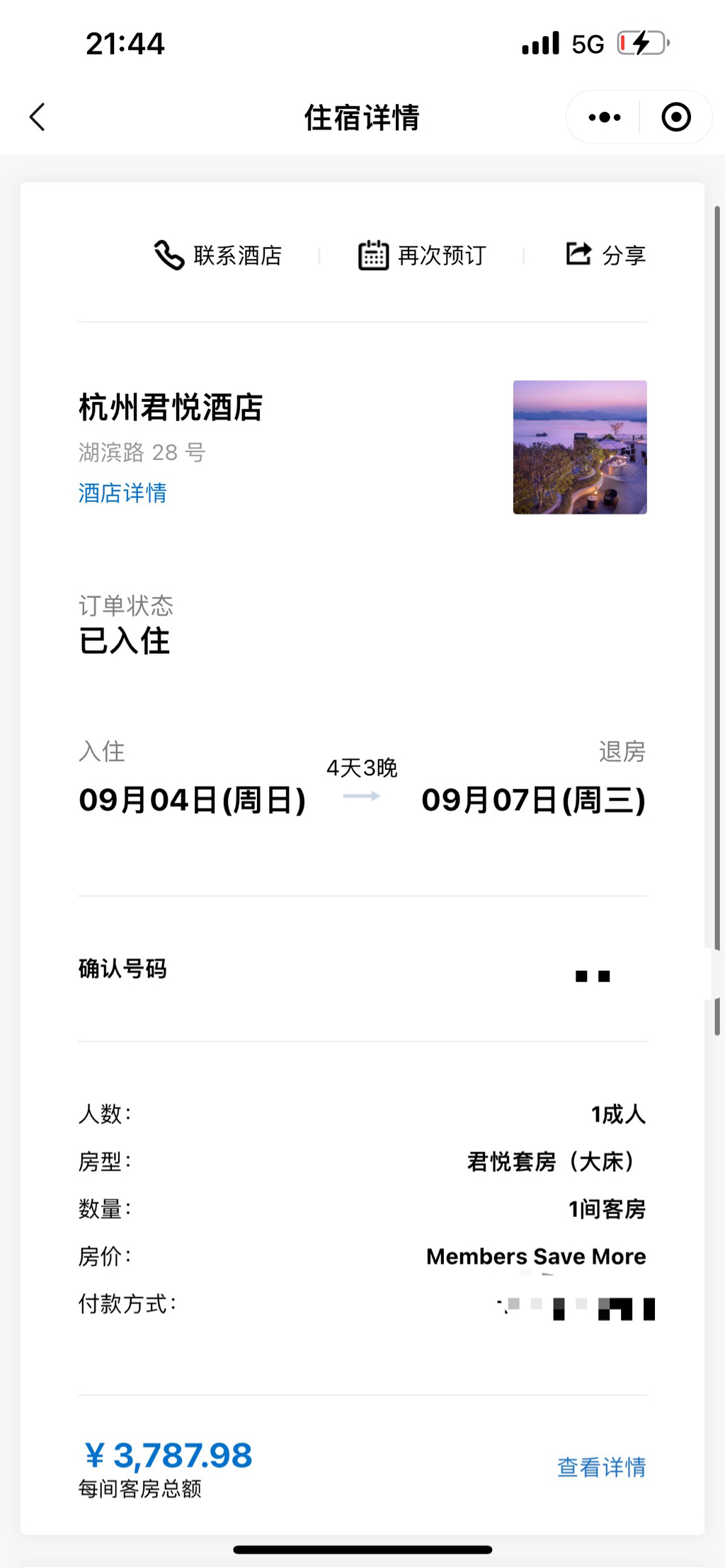Open the 查看详情 price breakdown

pyautogui.click(x=601, y=1467)
